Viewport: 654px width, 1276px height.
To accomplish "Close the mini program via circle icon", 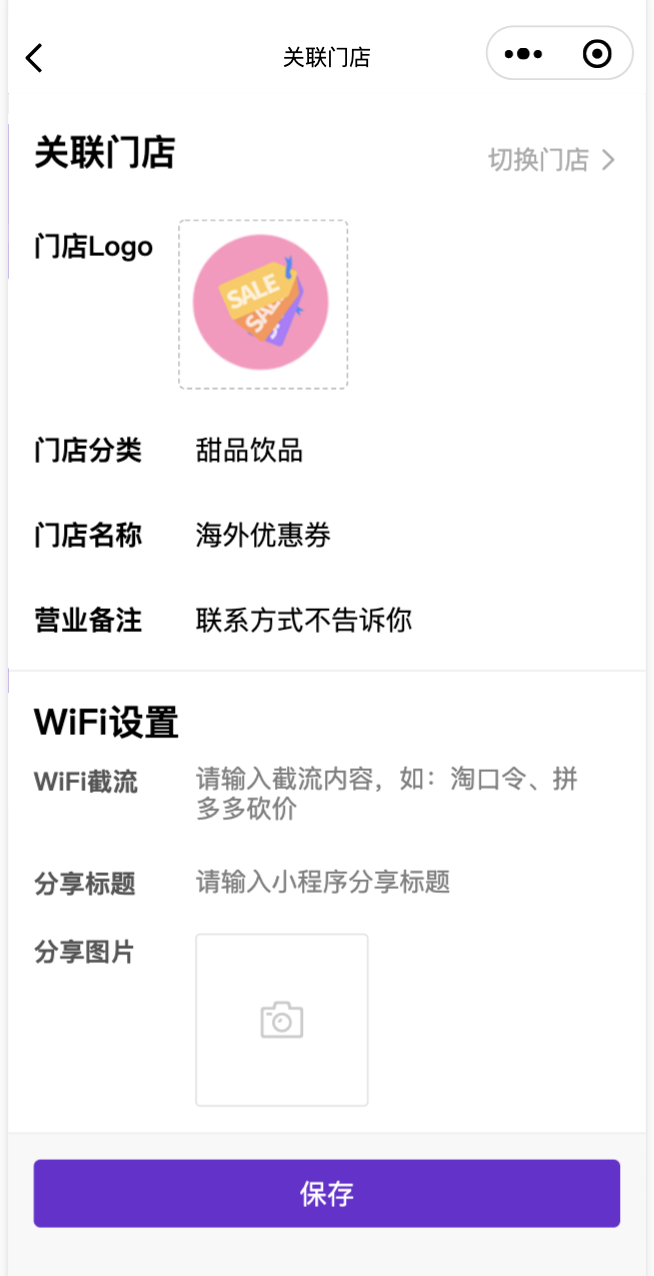I will click(596, 54).
